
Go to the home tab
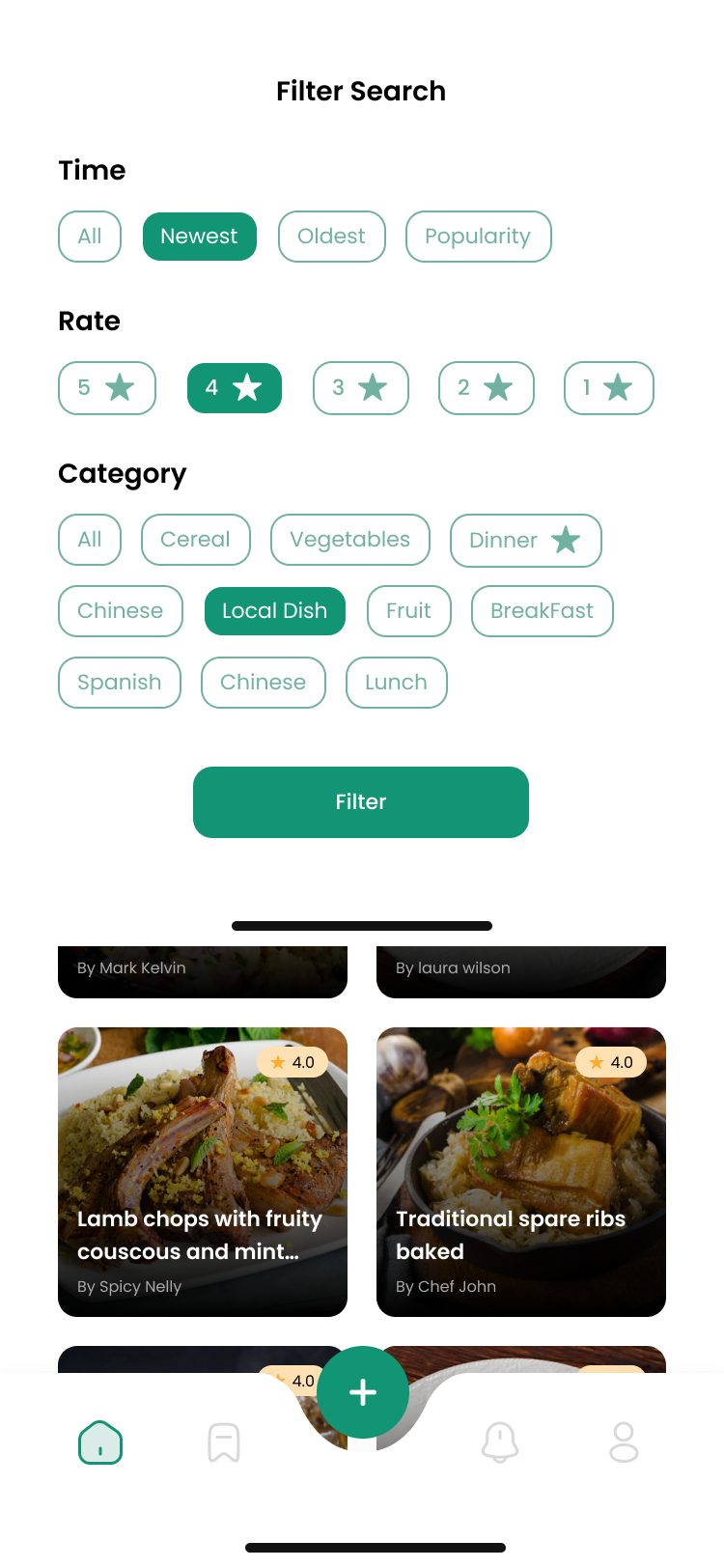pyautogui.click(x=100, y=1442)
